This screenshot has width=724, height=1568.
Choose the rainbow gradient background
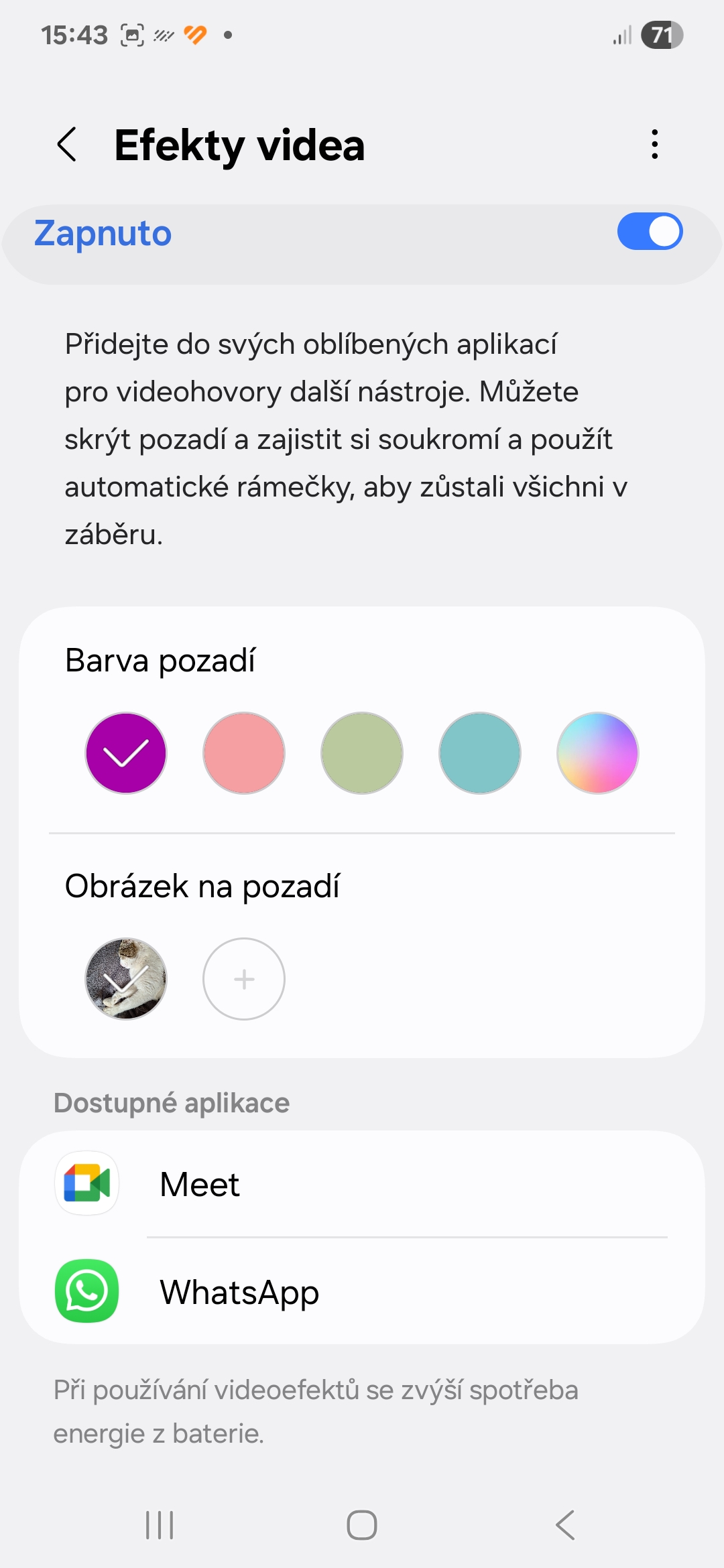[x=598, y=753]
